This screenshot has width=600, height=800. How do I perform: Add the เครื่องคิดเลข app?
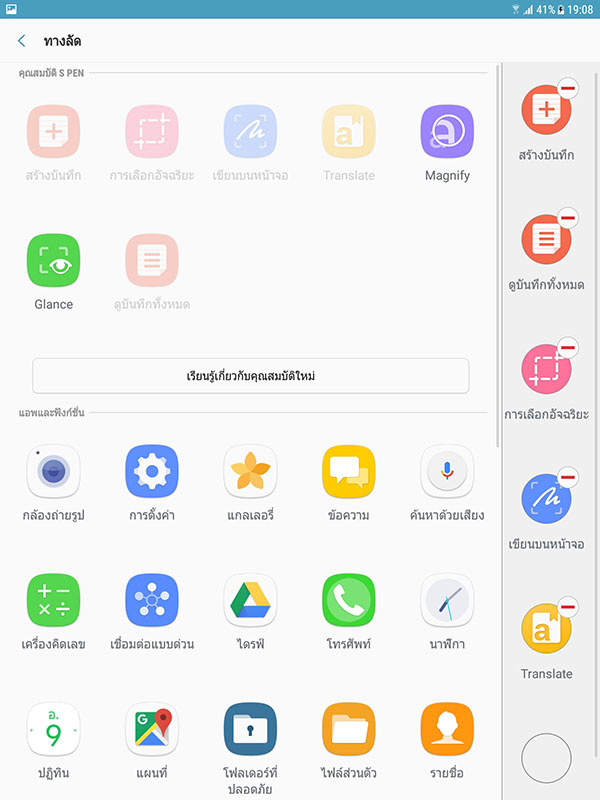point(53,600)
